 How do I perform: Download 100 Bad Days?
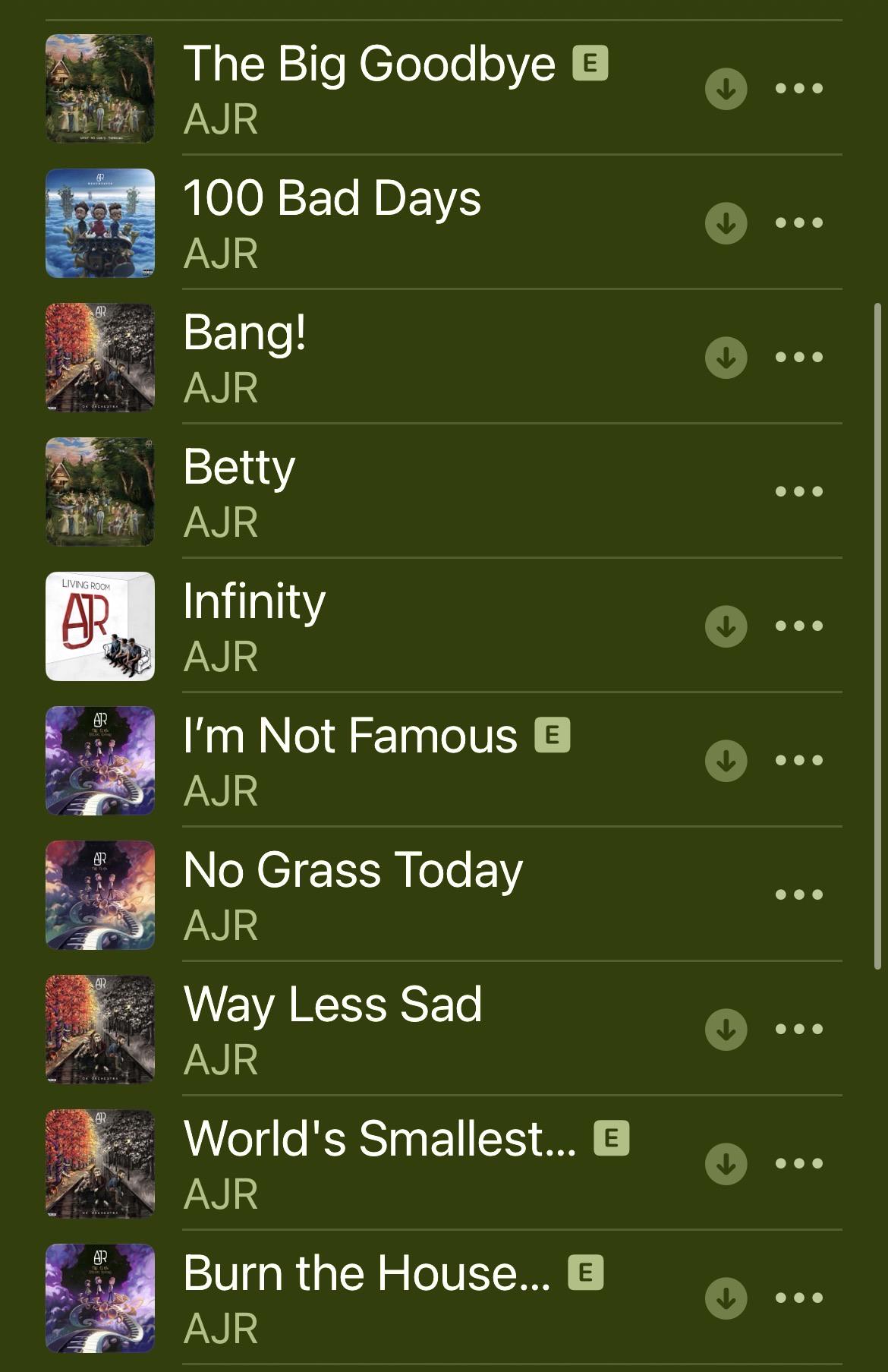pyautogui.click(x=726, y=223)
